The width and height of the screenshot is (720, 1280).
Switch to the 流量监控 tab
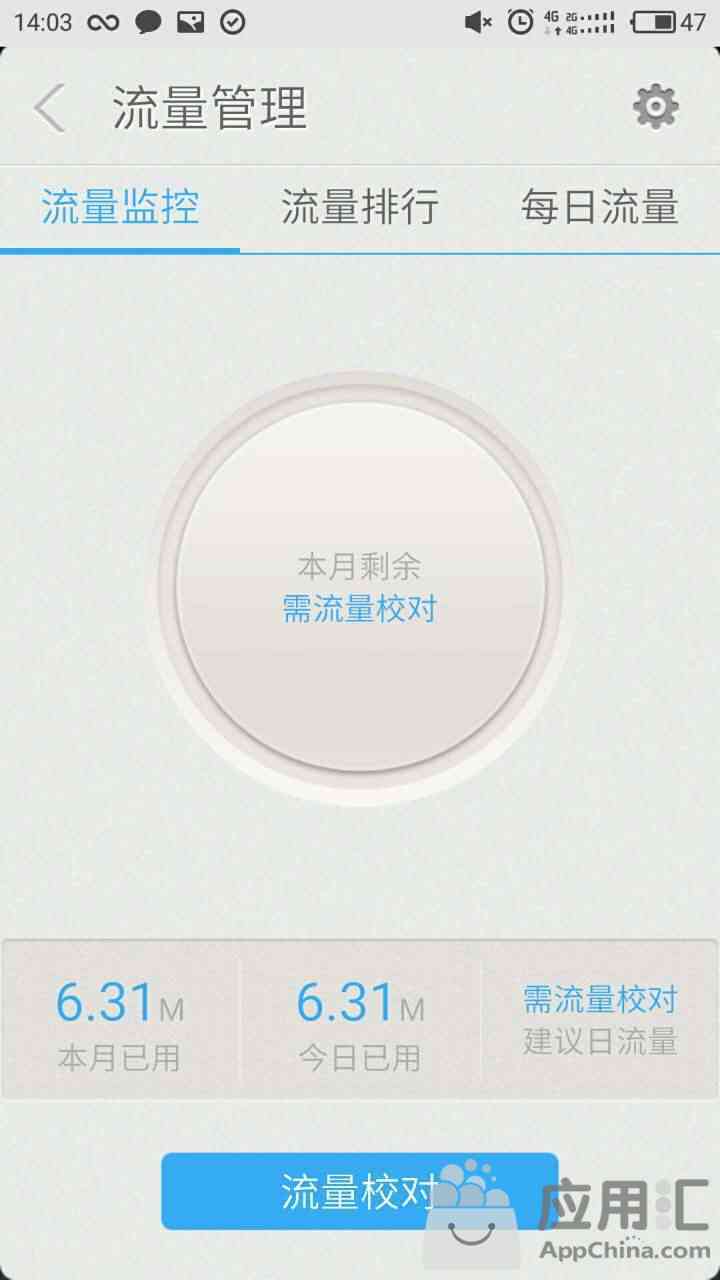point(120,207)
